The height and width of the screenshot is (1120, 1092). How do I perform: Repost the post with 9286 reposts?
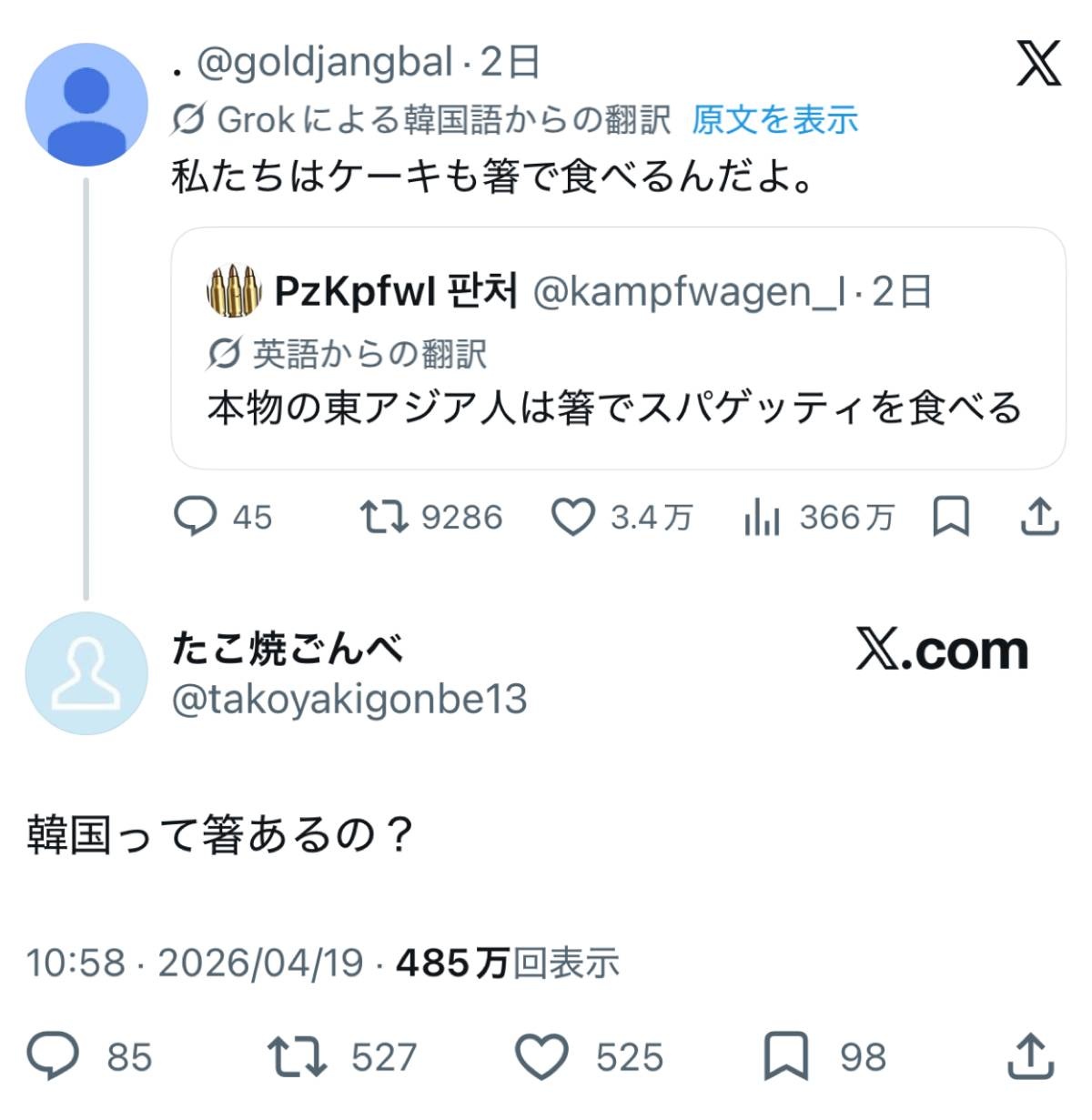[384, 517]
